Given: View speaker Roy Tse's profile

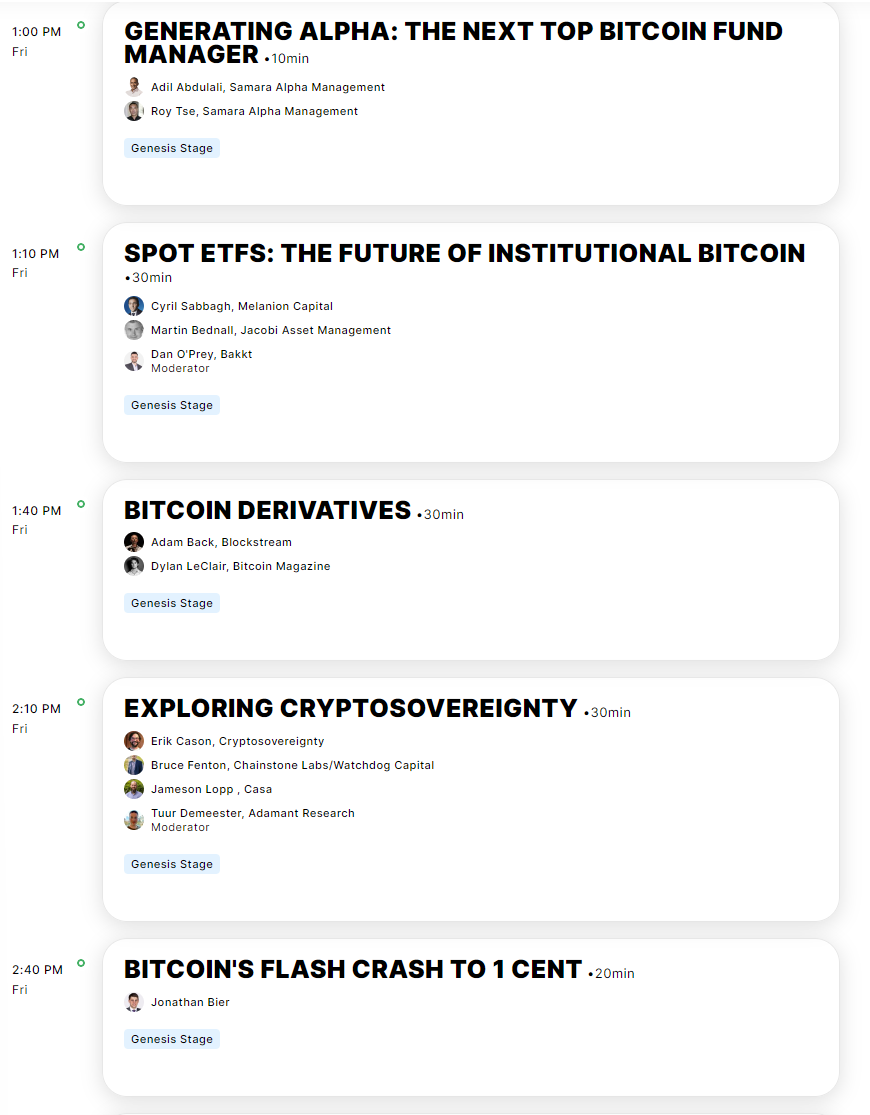Looking at the screenshot, I should tap(254, 111).
